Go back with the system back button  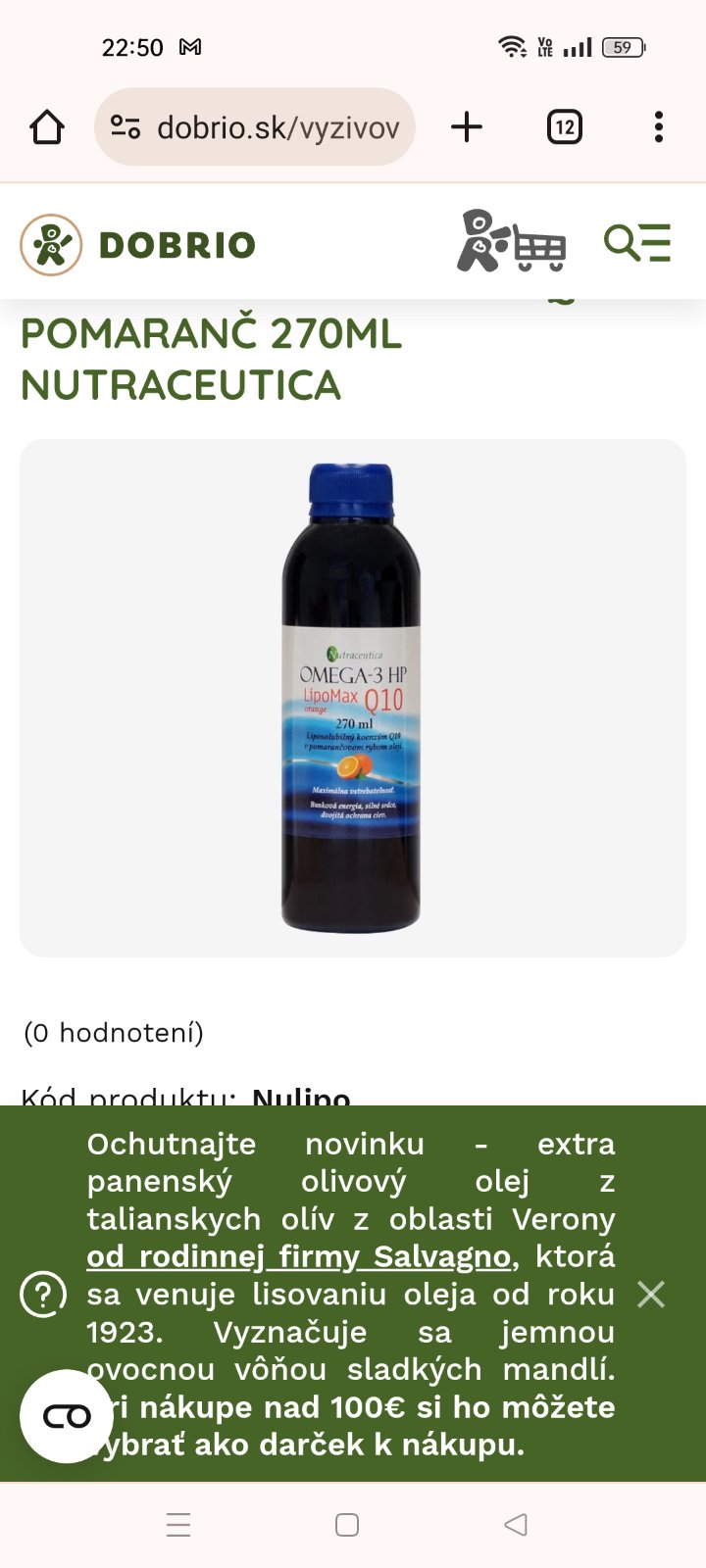point(516,1525)
